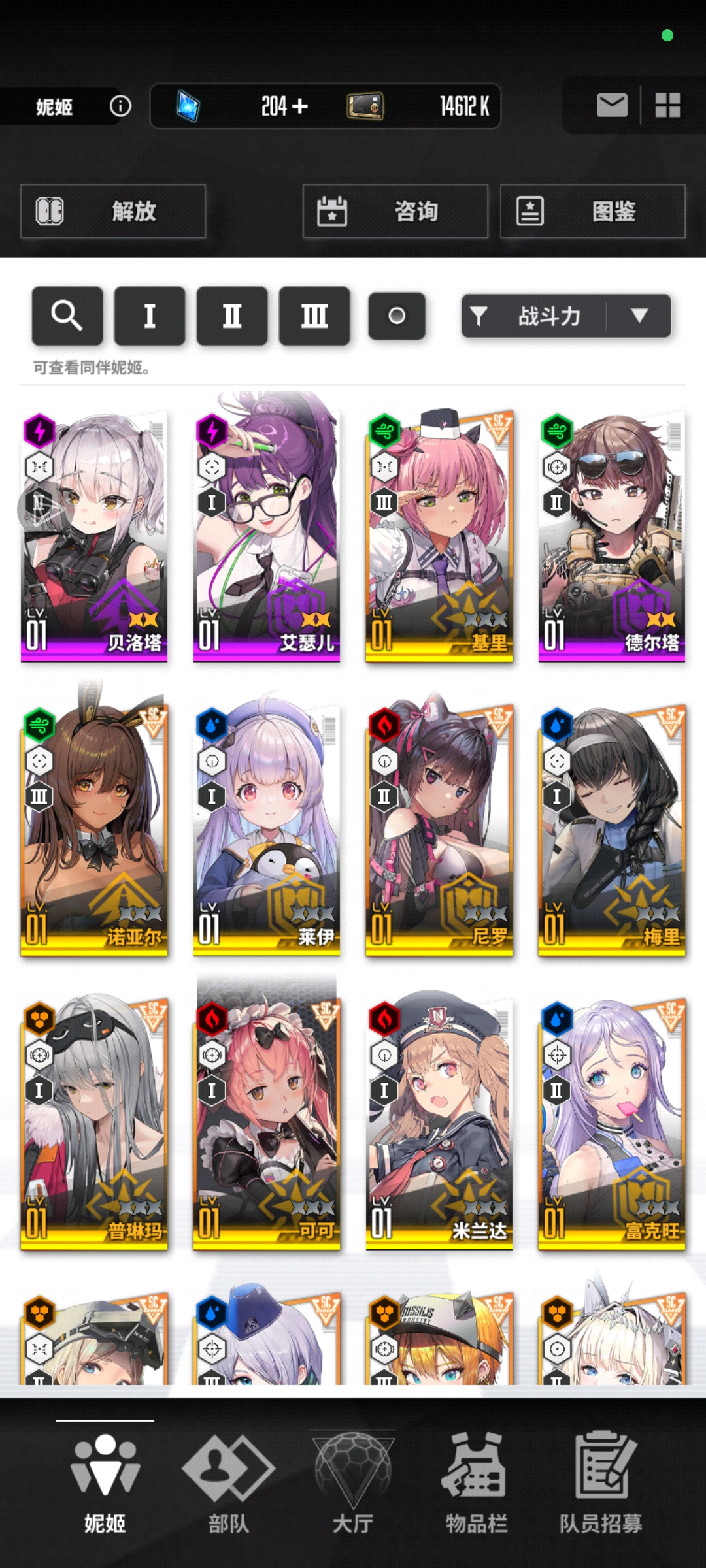This screenshot has height=1568, width=706.
Task: Select the 诺亚尔 character card
Action: coord(94,830)
